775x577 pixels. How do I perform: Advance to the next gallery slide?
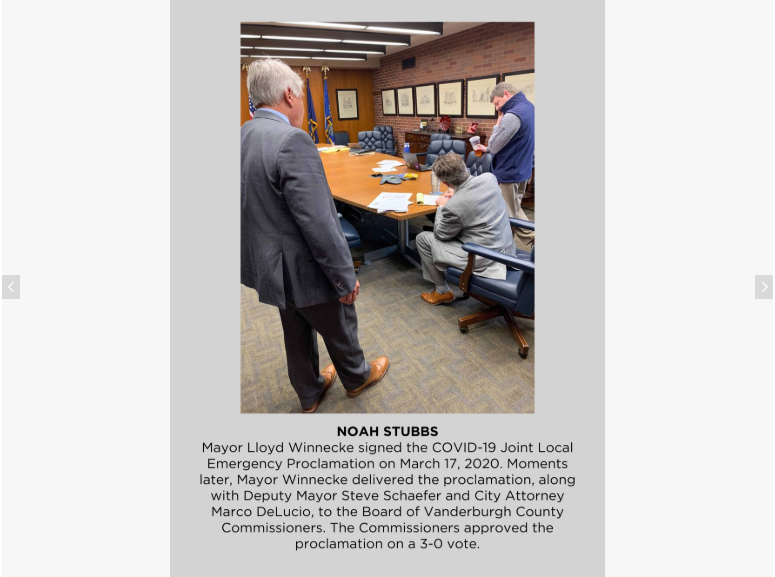click(x=763, y=287)
